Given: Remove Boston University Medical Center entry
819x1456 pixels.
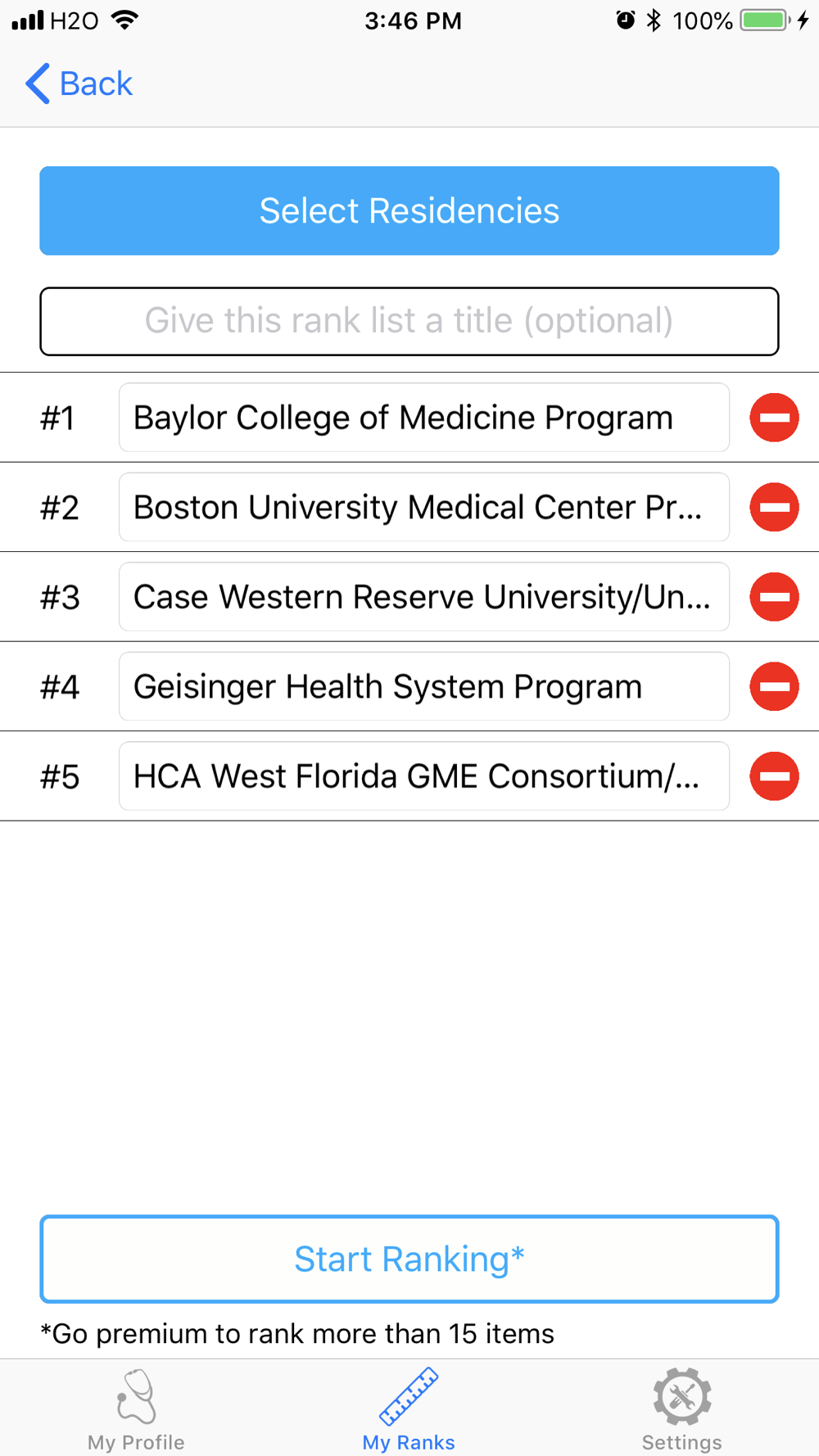Looking at the screenshot, I should coord(774,507).
